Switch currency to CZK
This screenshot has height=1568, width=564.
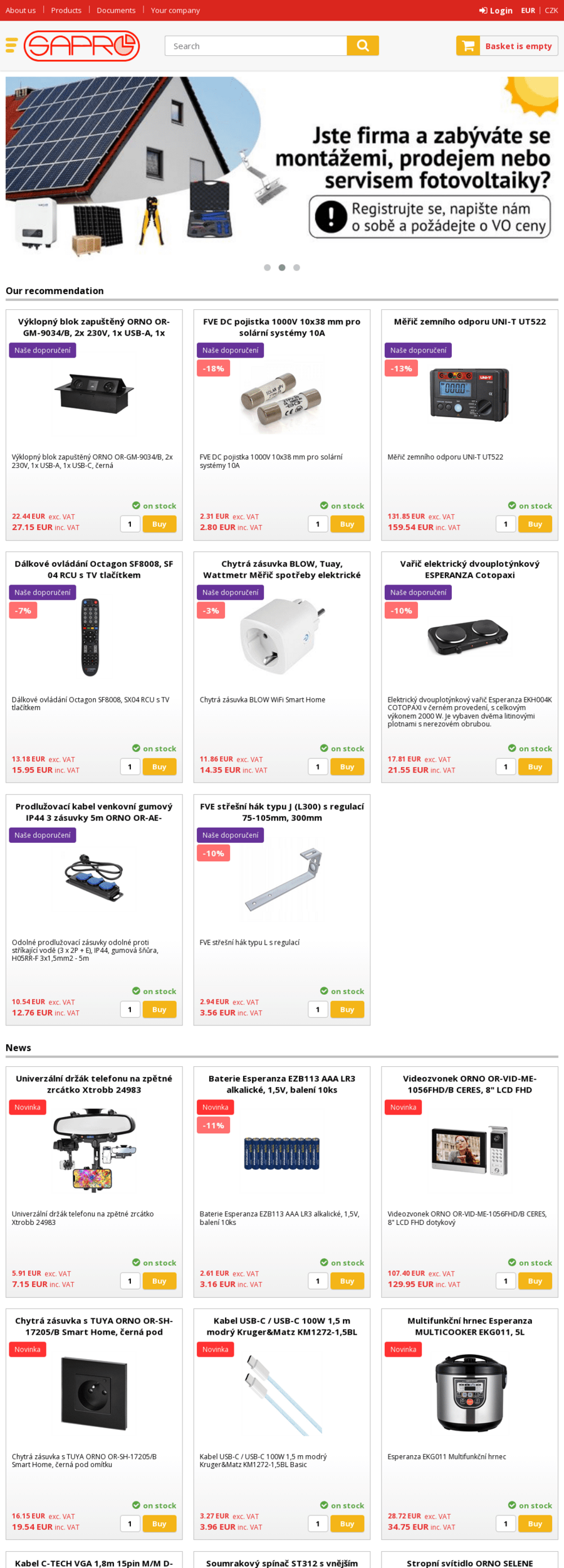[551, 10]
